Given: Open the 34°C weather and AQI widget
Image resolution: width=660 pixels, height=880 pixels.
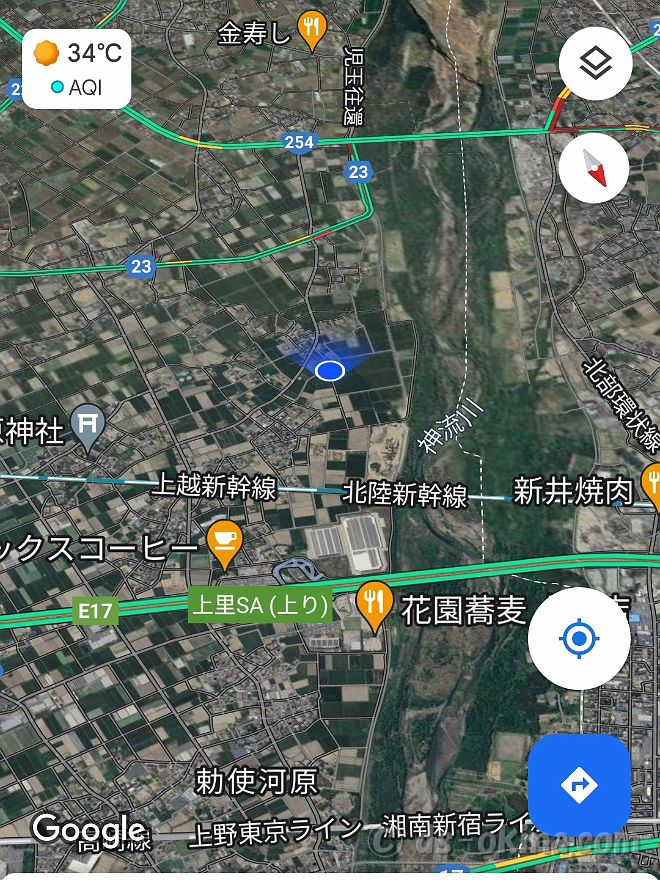Looking at the screenshot, I should pyautogui.click(x=78, y=68).
